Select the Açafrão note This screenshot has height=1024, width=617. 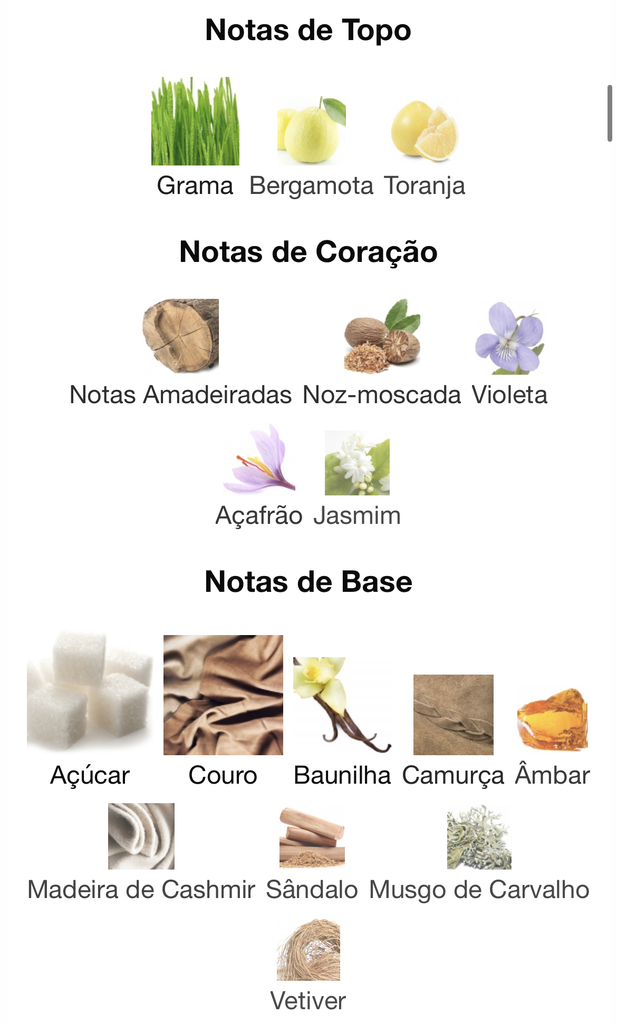coord(259,475)
